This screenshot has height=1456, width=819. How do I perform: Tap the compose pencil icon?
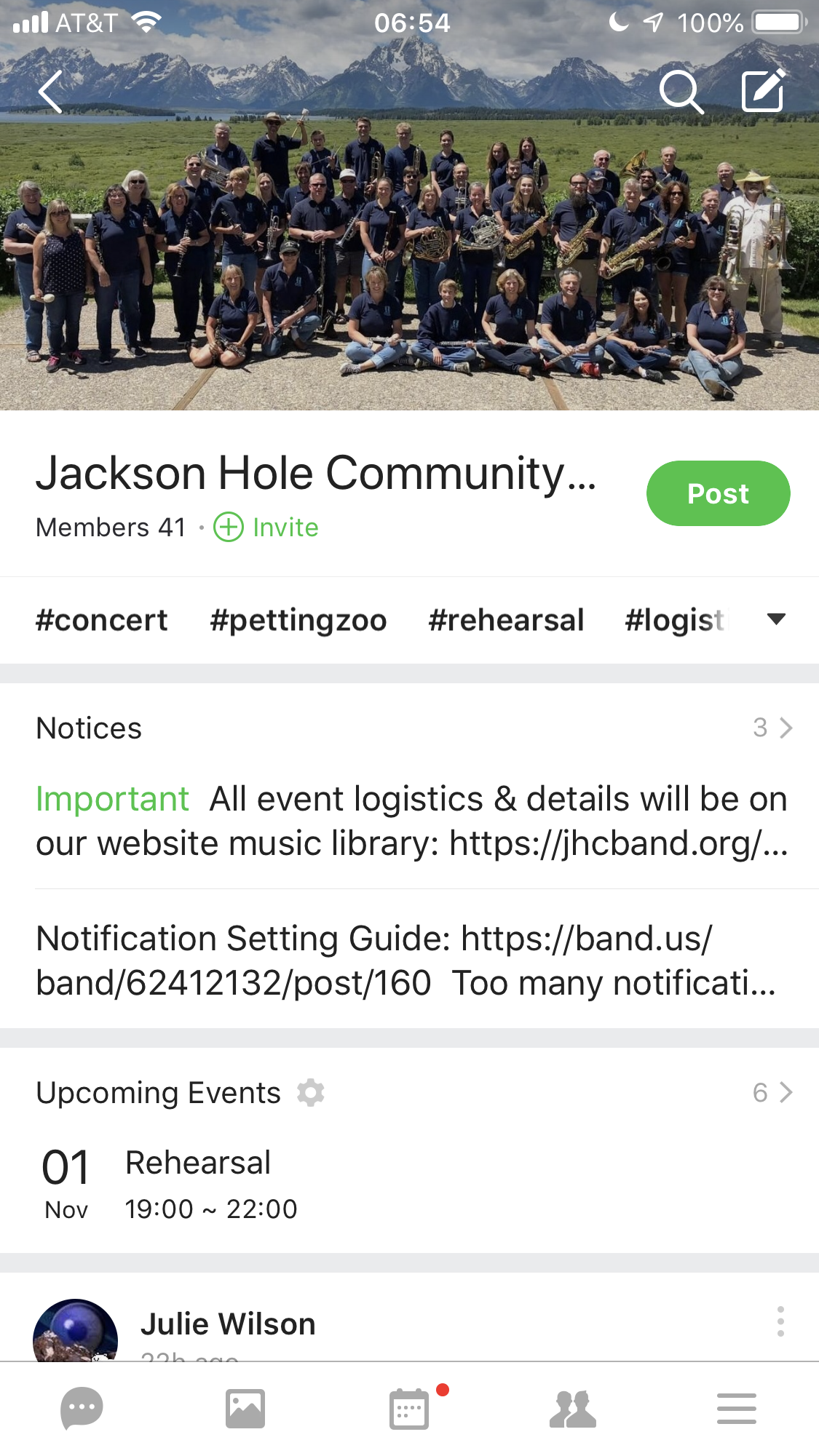tap(763, 91)
